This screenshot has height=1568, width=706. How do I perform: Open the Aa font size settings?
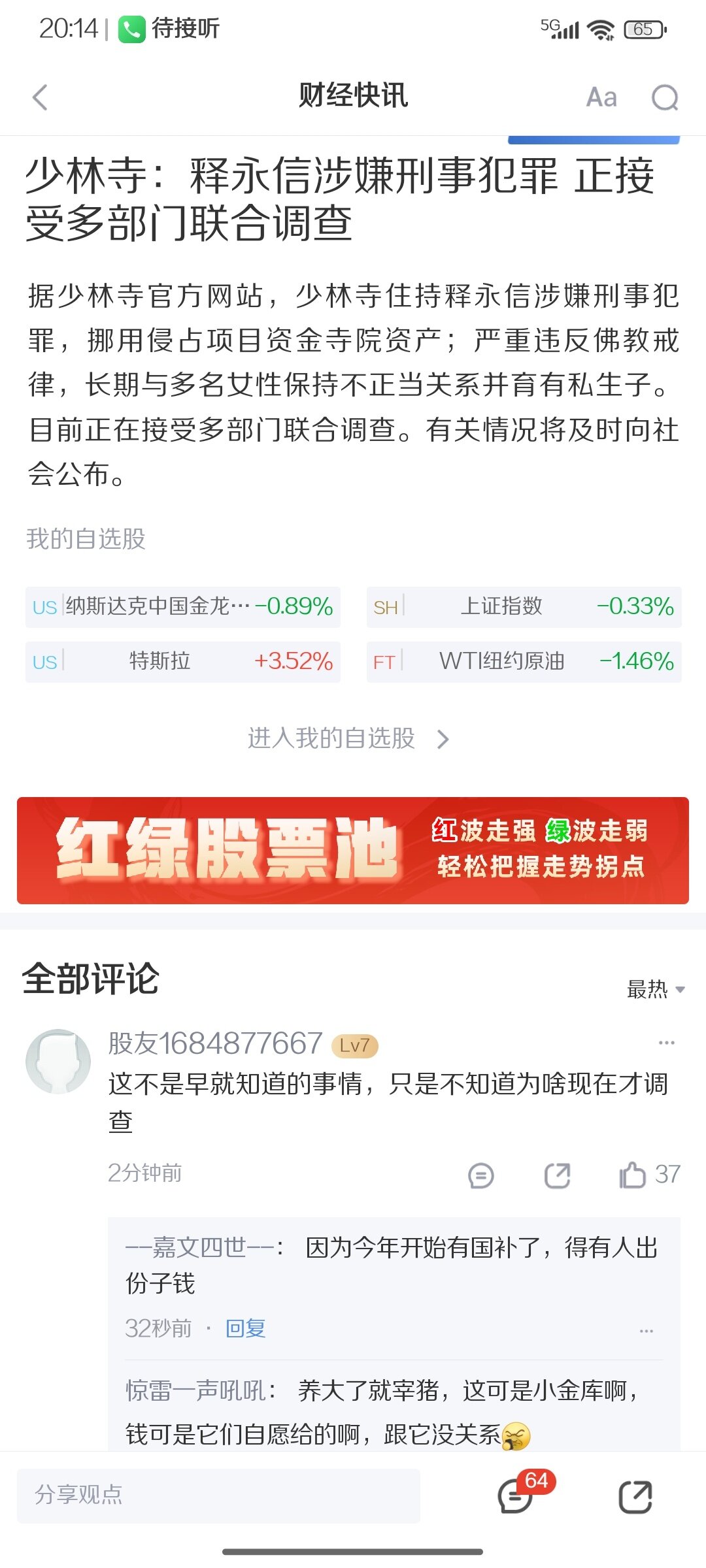601,98
